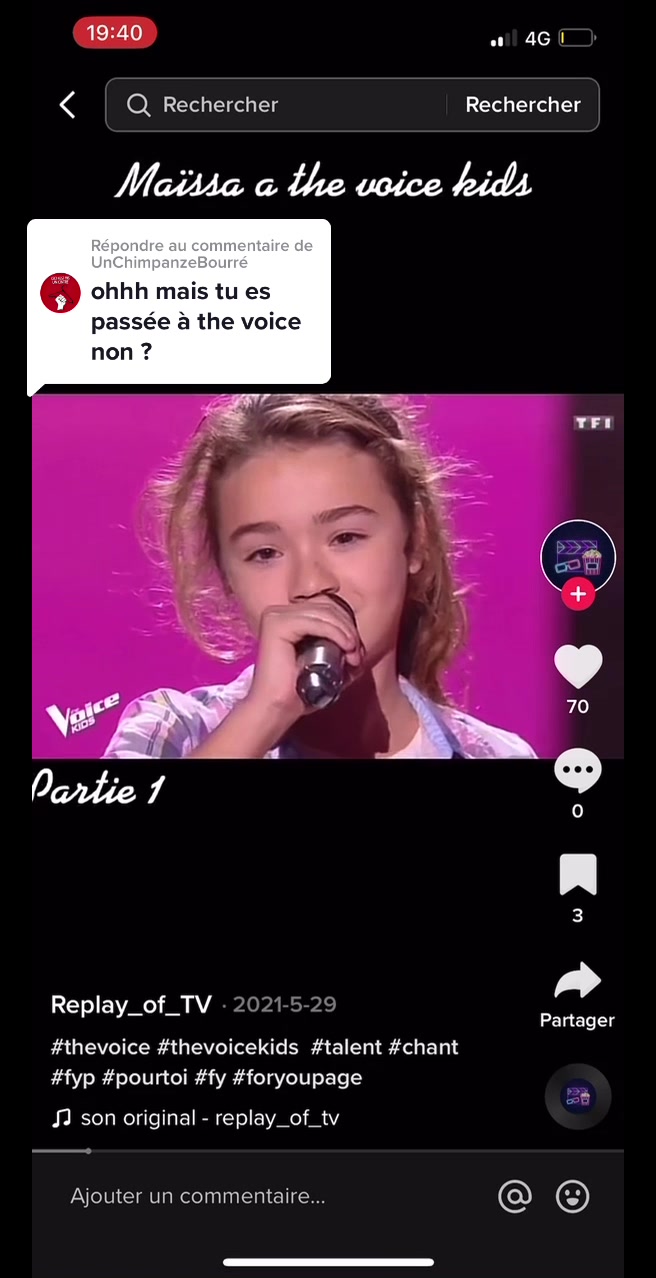This screenshot has height=1278, width=656.
Task: Go back using the top arrow
Action: (67, 105)
